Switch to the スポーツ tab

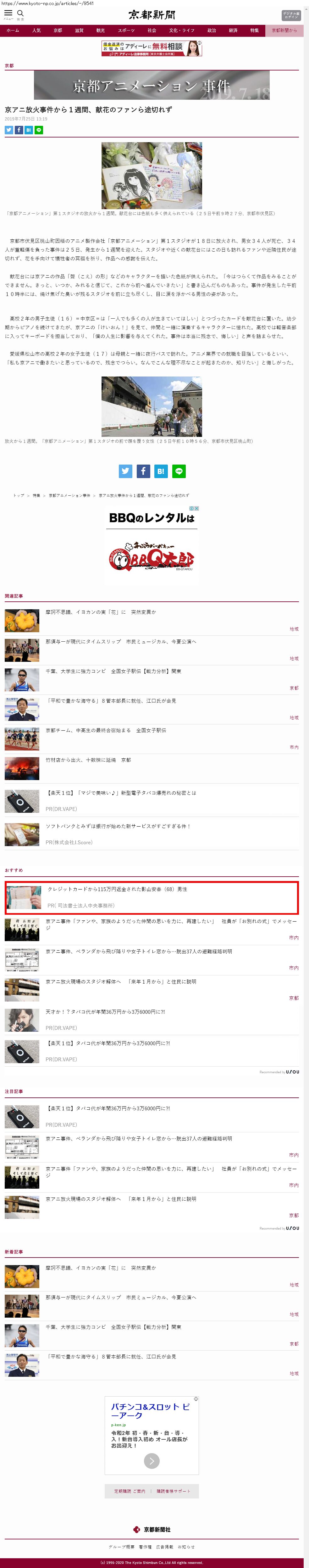(x=126, y=31)
